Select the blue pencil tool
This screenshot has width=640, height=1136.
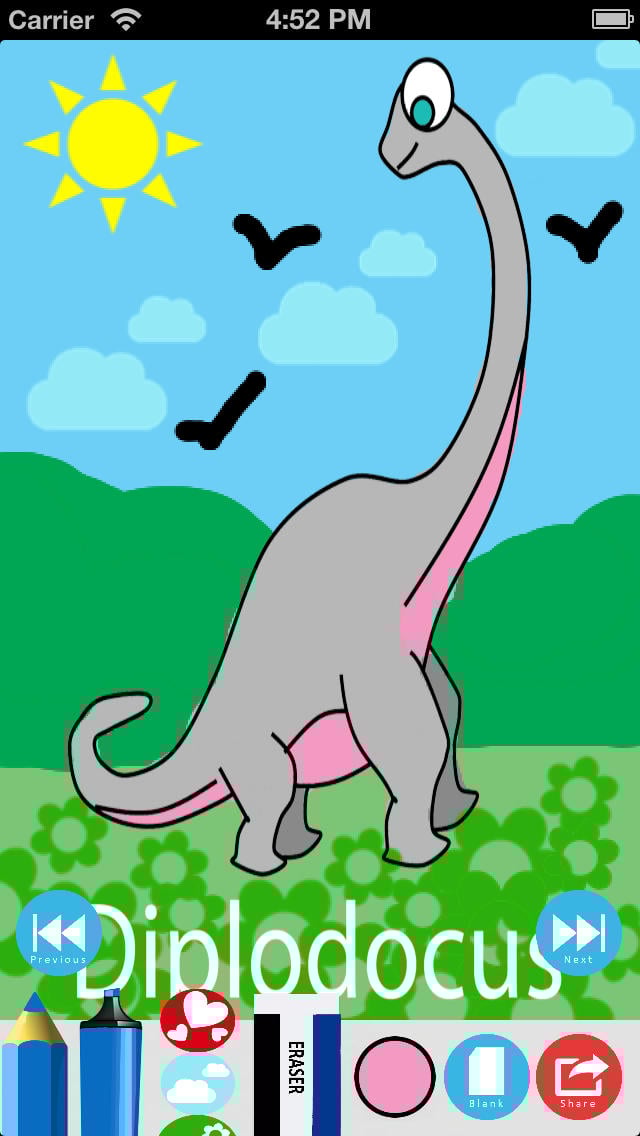point(34,1064)
